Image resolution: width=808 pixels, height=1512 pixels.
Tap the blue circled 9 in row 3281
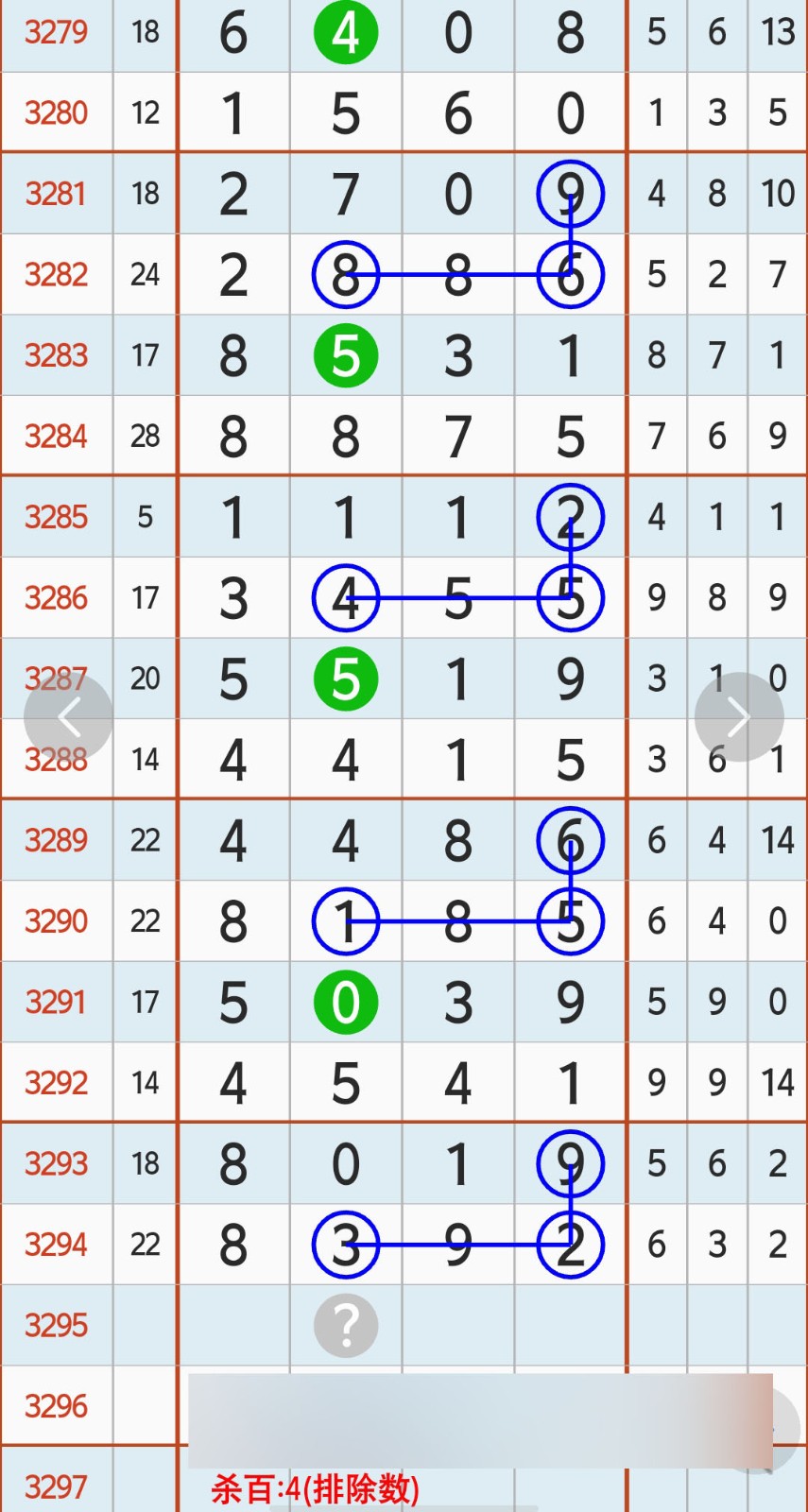point(571,194)
